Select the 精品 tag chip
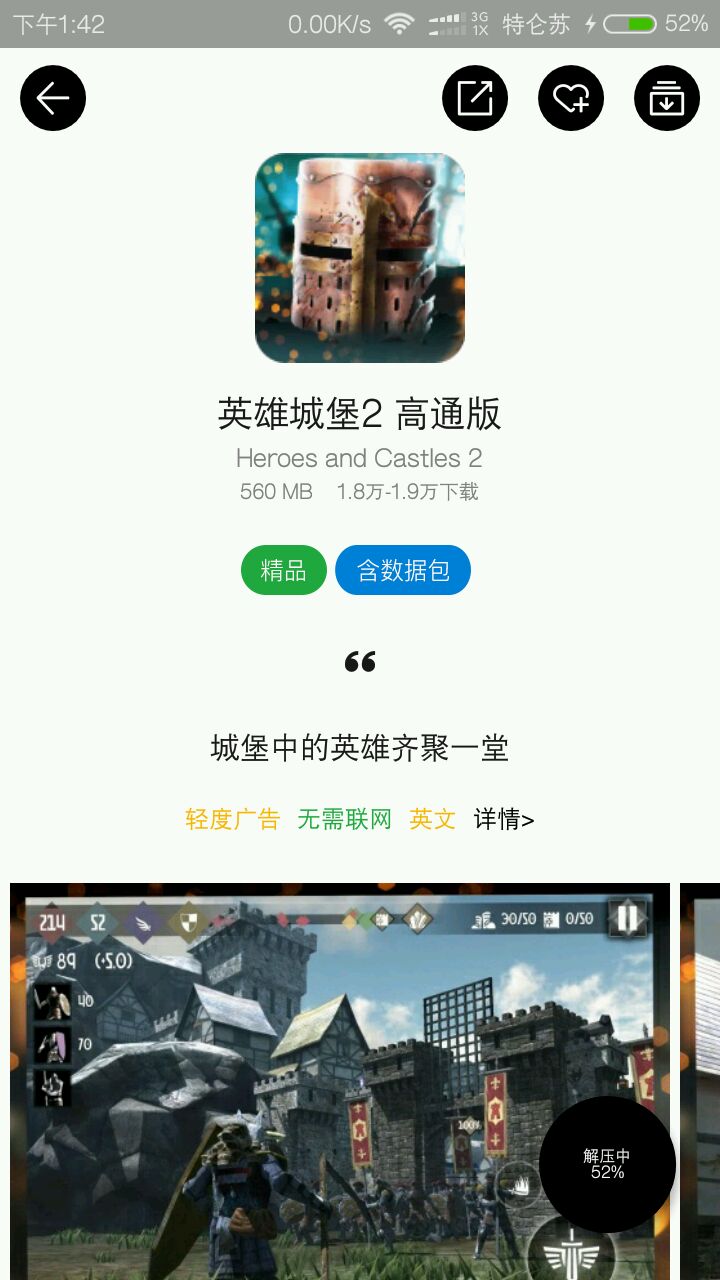This screenshot has height=1280, width=720. pyautogui.click(x=284, y=570)
